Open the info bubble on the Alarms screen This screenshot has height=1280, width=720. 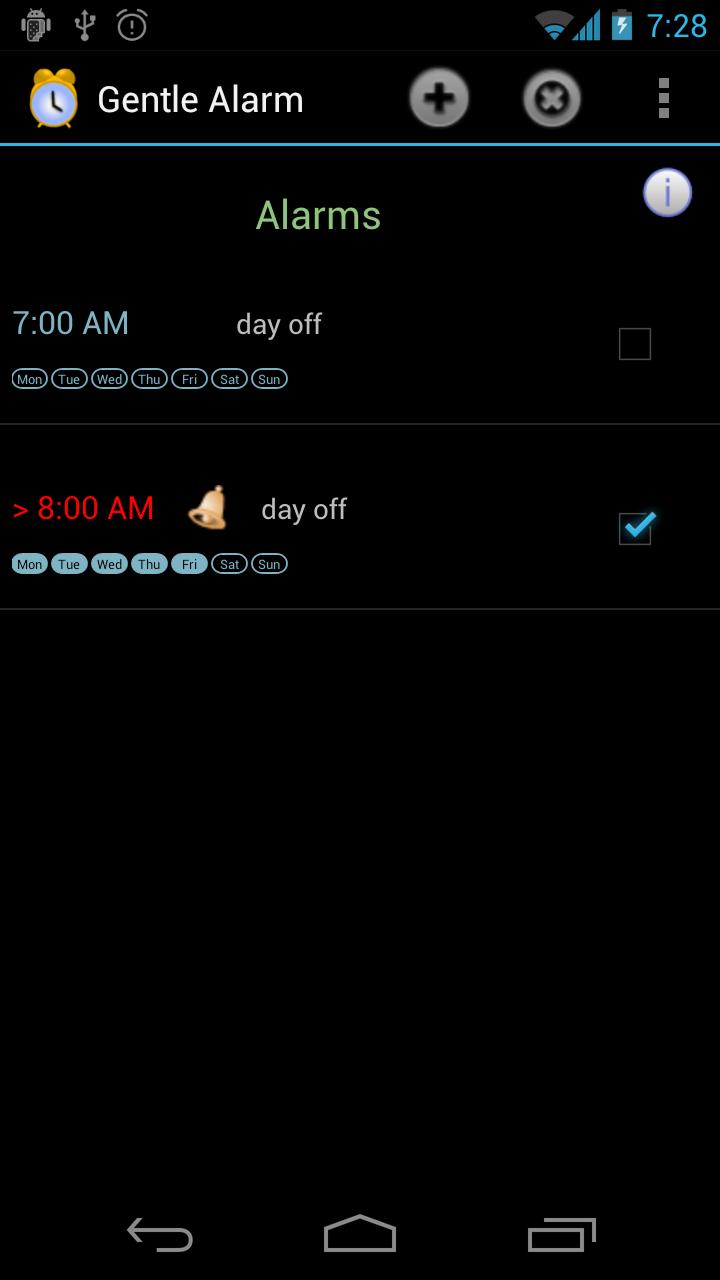pos(666,191)
